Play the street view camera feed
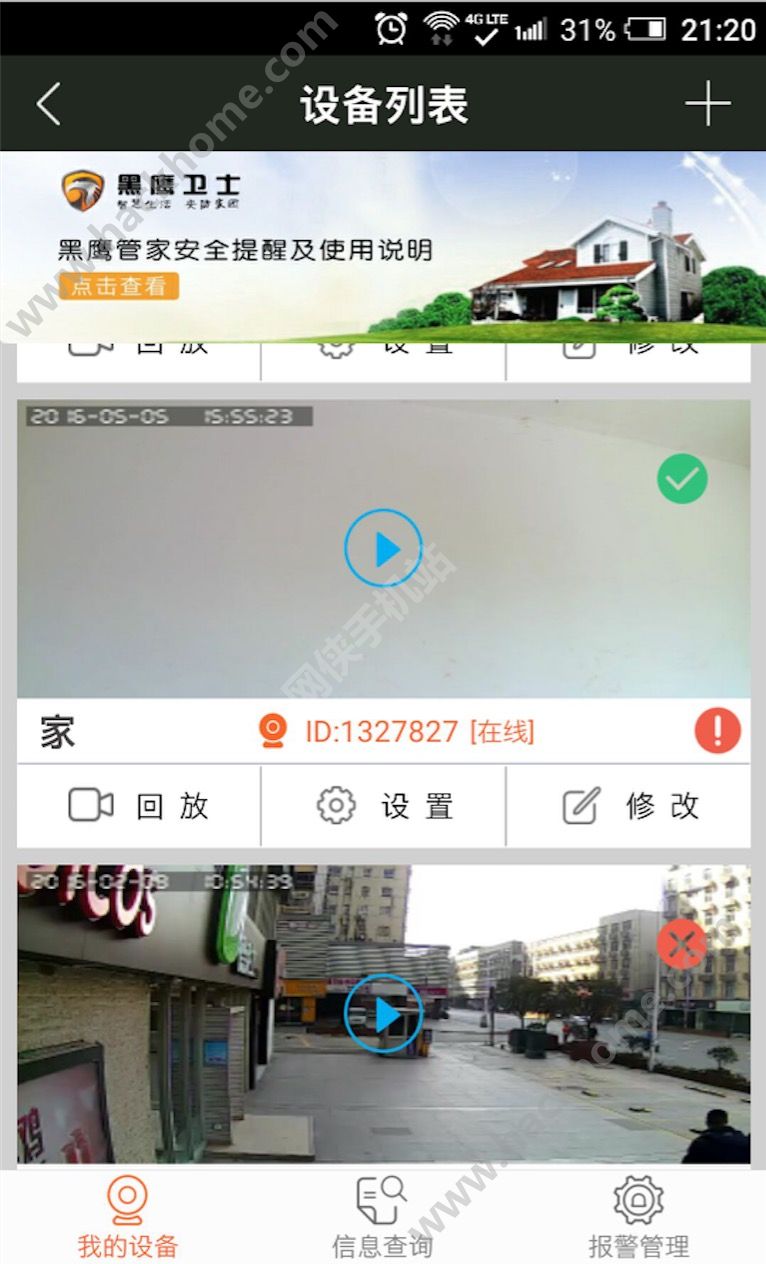The image size is (766, 1264). (x=383, y=1014)
